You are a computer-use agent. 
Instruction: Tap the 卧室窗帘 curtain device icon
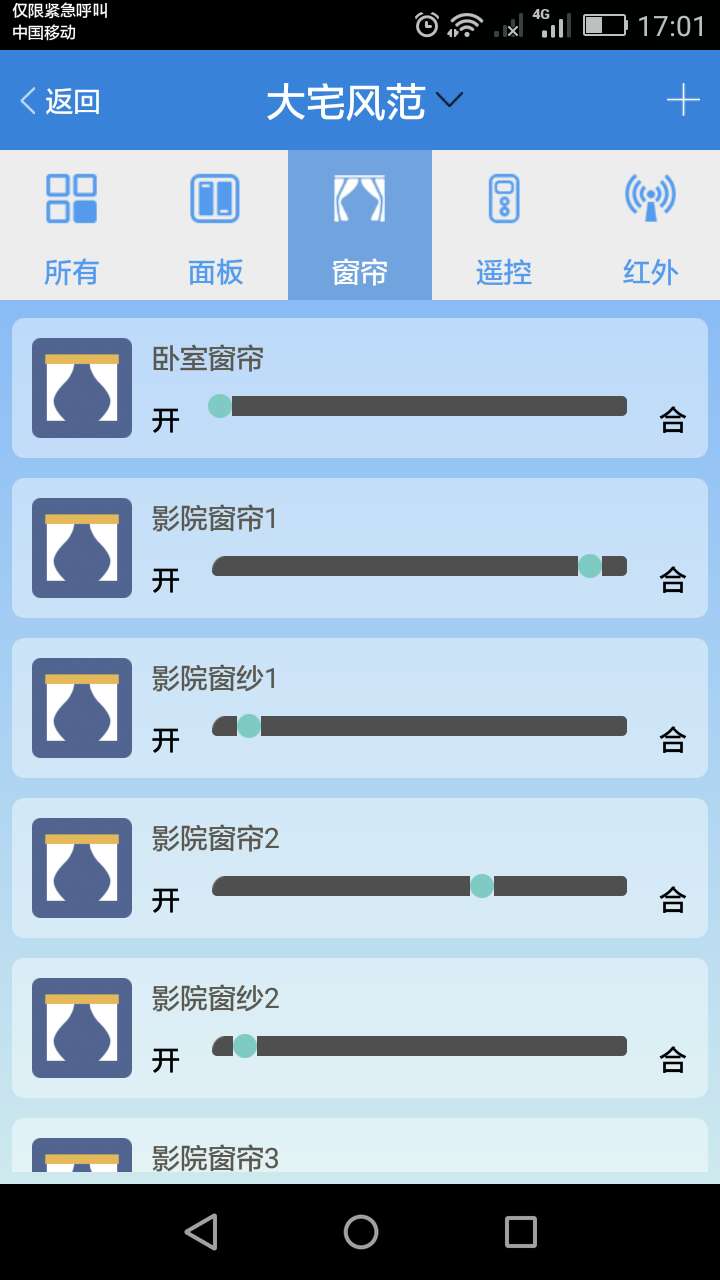[x=81, y=387]
